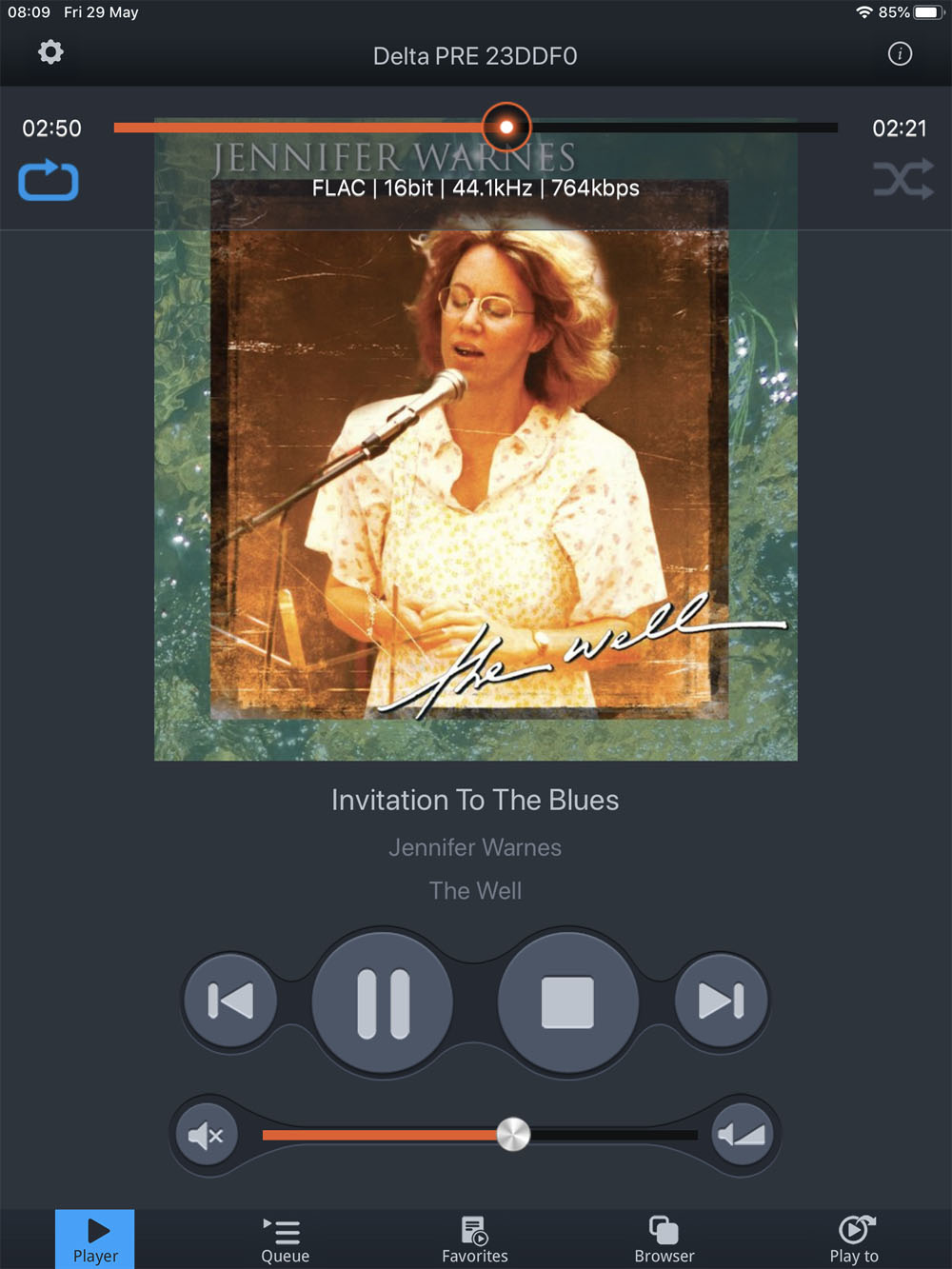Switch to the Favorites tab
952x1269 pixels.
(x=474, y=1239)
